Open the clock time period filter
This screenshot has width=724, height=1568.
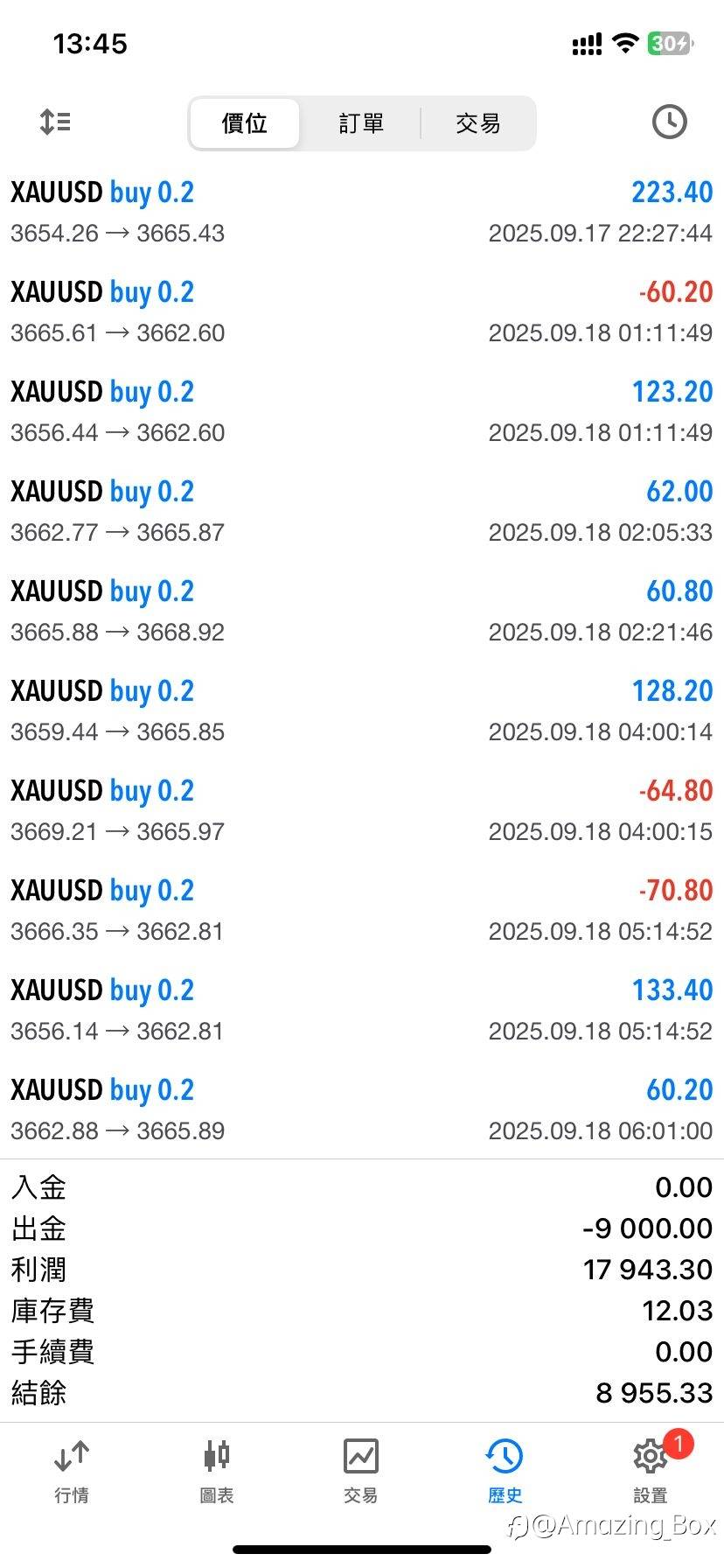click(x=669, y=122)
